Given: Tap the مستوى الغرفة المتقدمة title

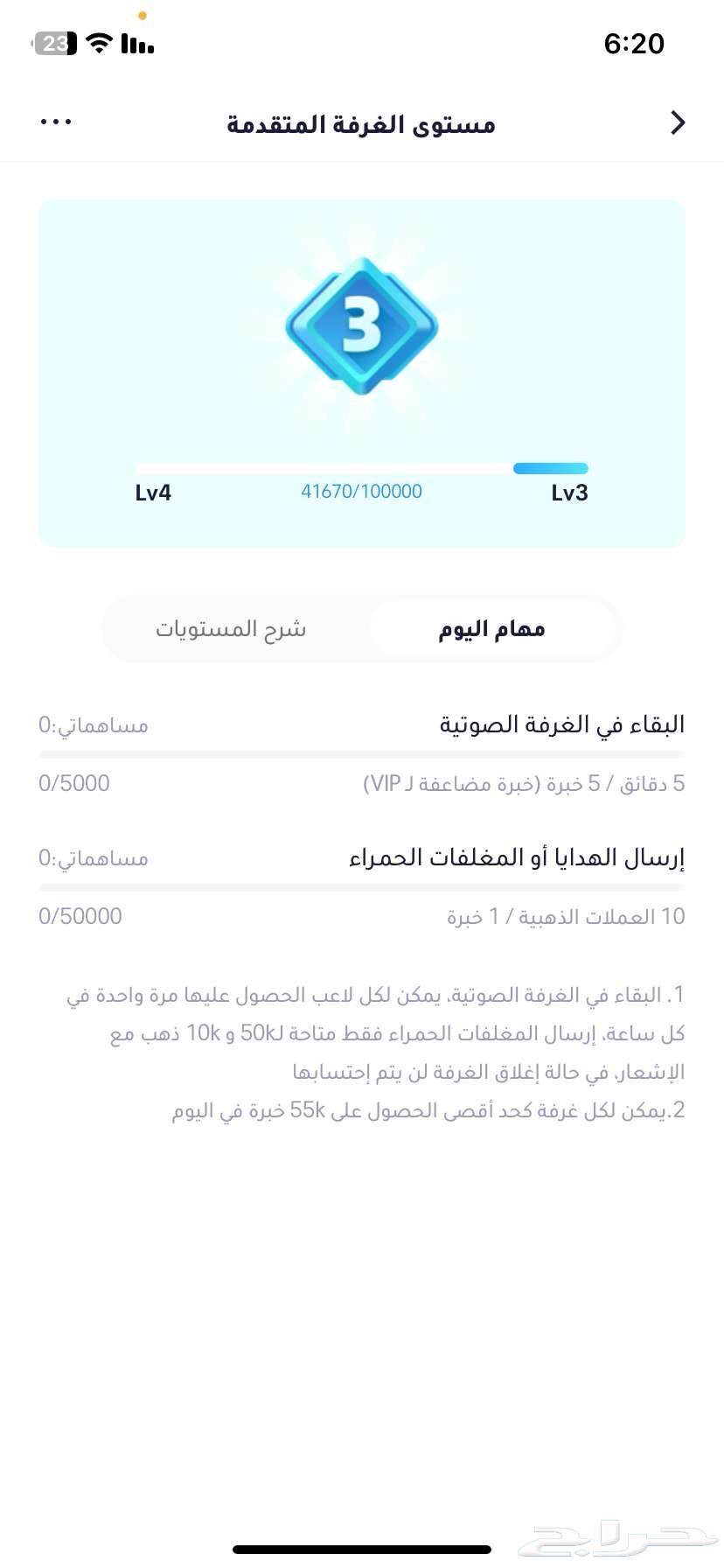Looking at the screenshot, I should pyautogui.click(x=361, y=123).
